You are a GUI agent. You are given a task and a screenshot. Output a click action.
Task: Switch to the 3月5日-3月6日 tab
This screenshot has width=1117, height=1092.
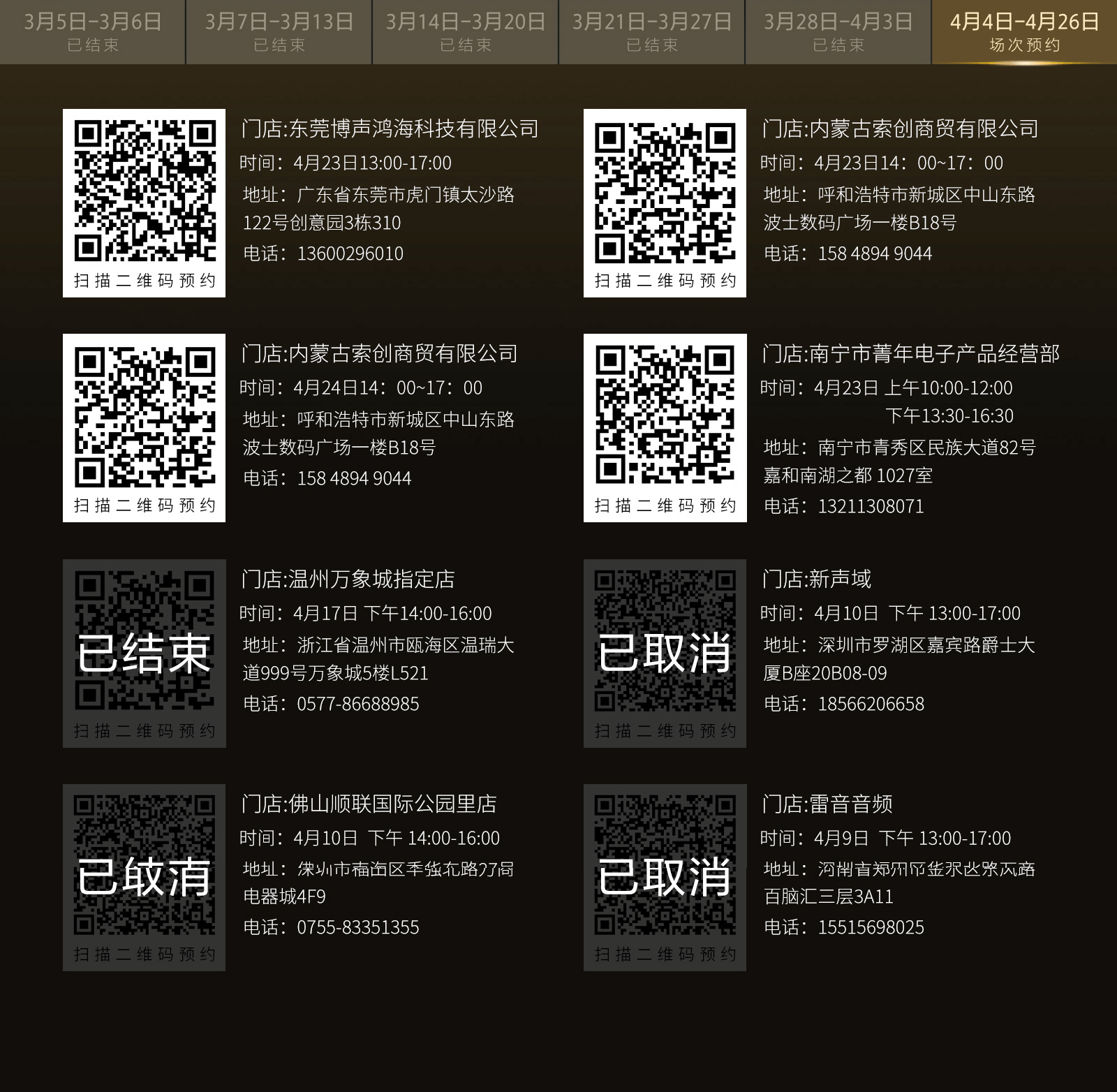pos(93,32)
